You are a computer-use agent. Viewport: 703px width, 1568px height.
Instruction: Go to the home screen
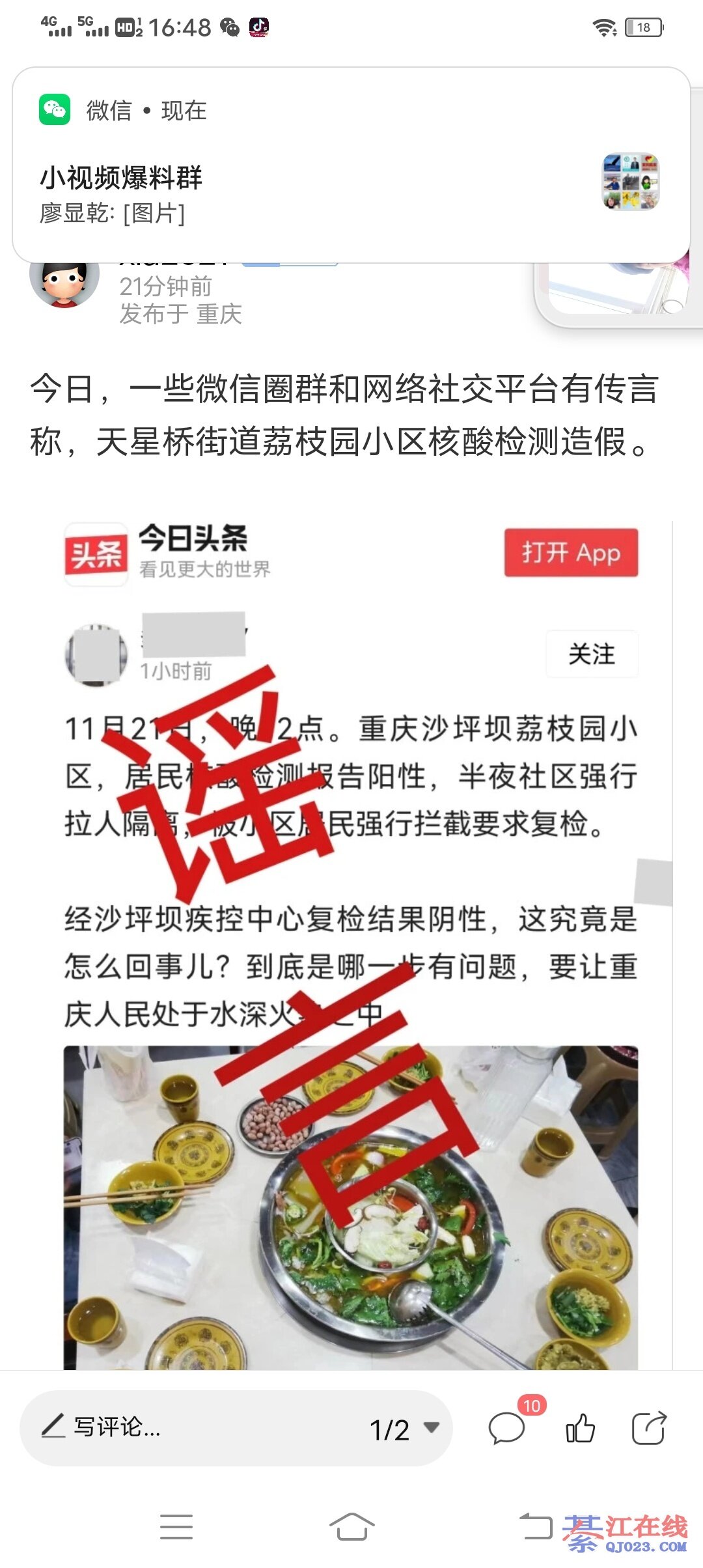(351, 1526)
